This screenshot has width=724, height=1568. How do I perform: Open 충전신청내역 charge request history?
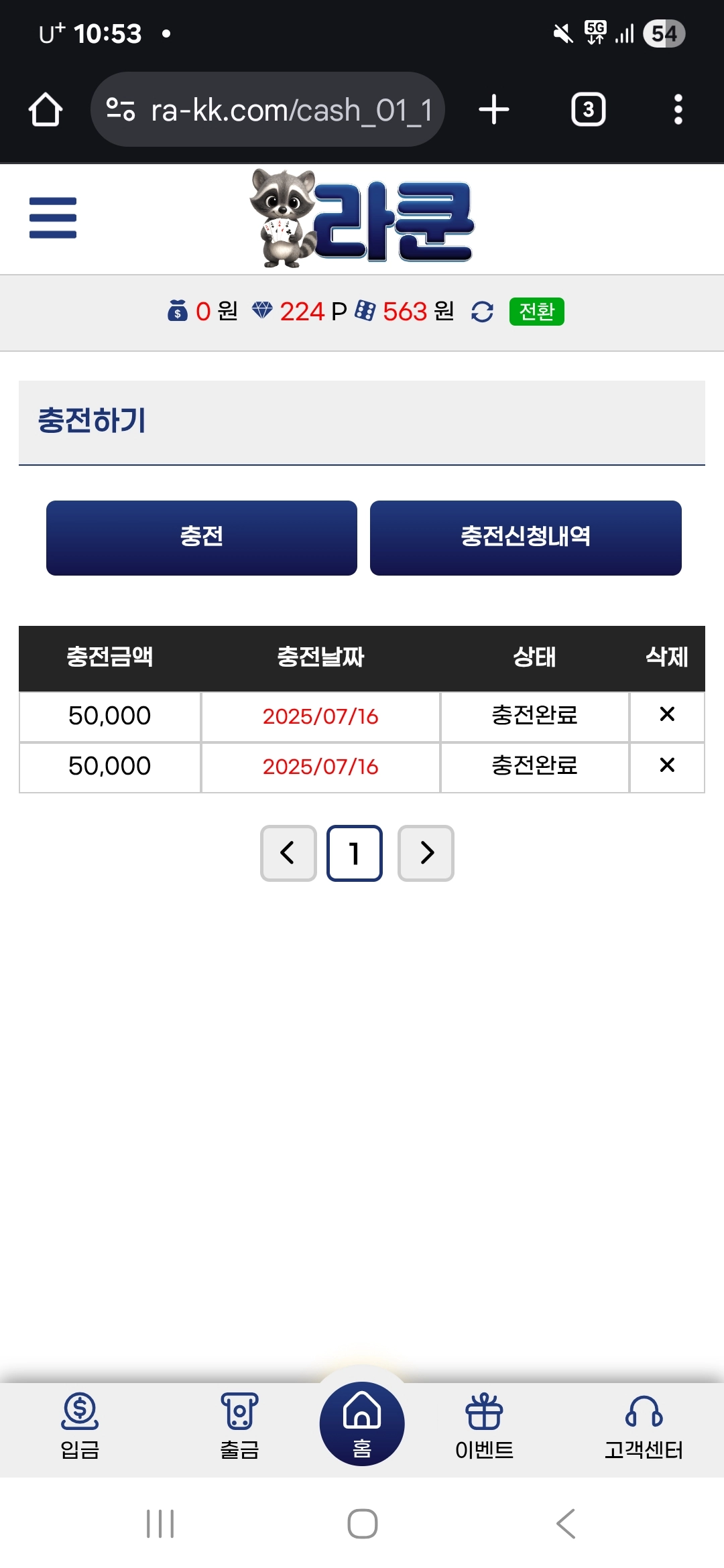(526, 537)
